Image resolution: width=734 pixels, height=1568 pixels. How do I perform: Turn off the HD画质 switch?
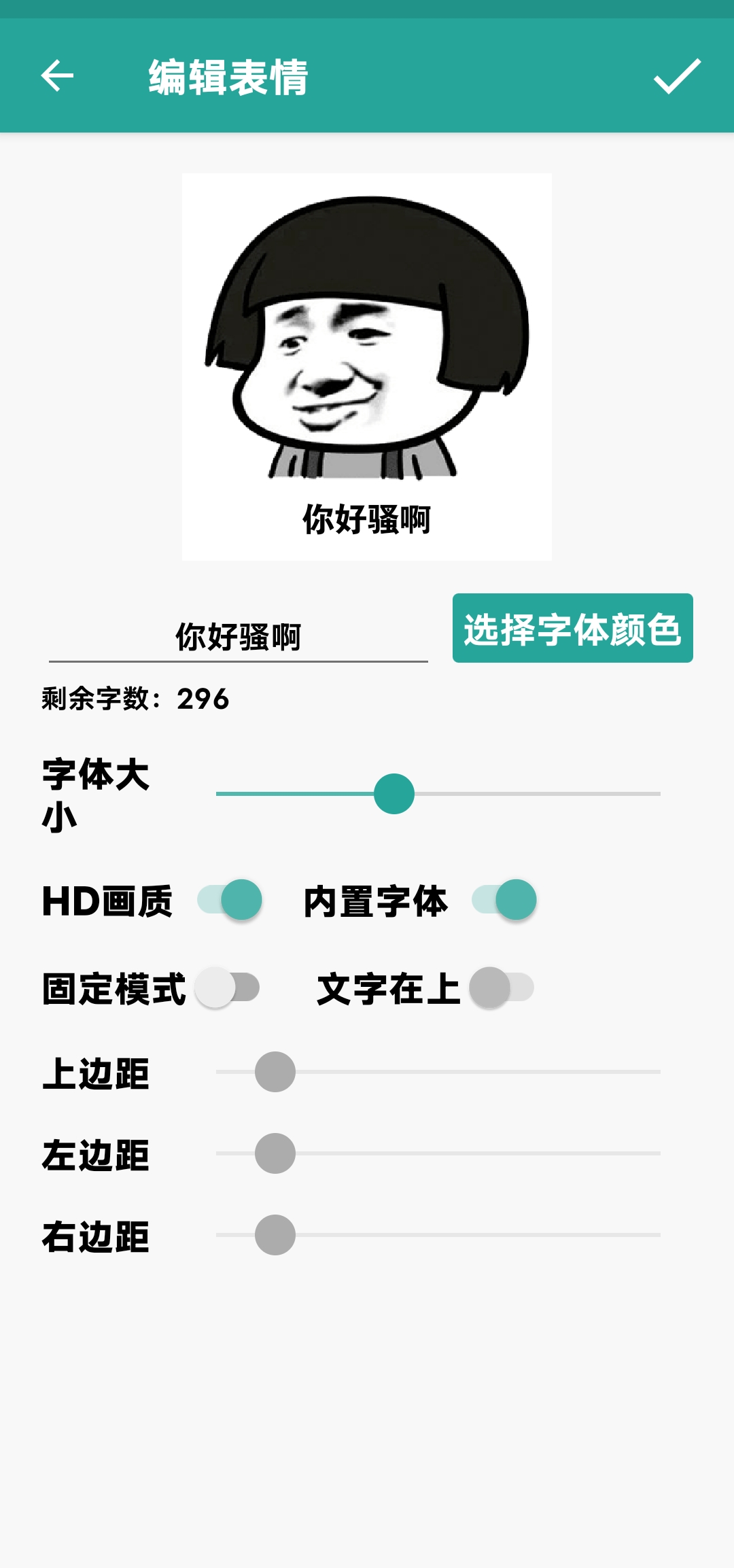pyautogui.click(x=230, y=900)
